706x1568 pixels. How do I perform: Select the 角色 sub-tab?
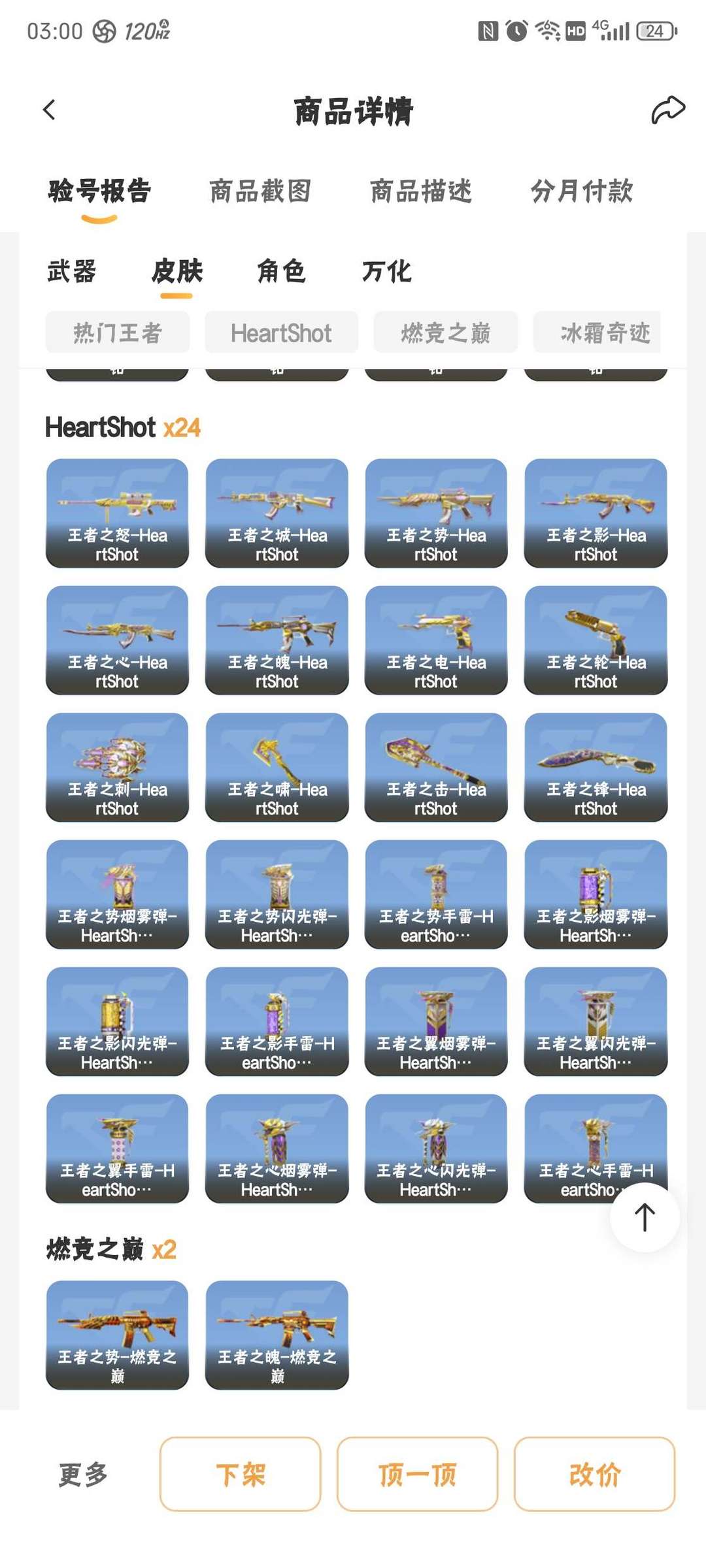[x=281, y=271]
